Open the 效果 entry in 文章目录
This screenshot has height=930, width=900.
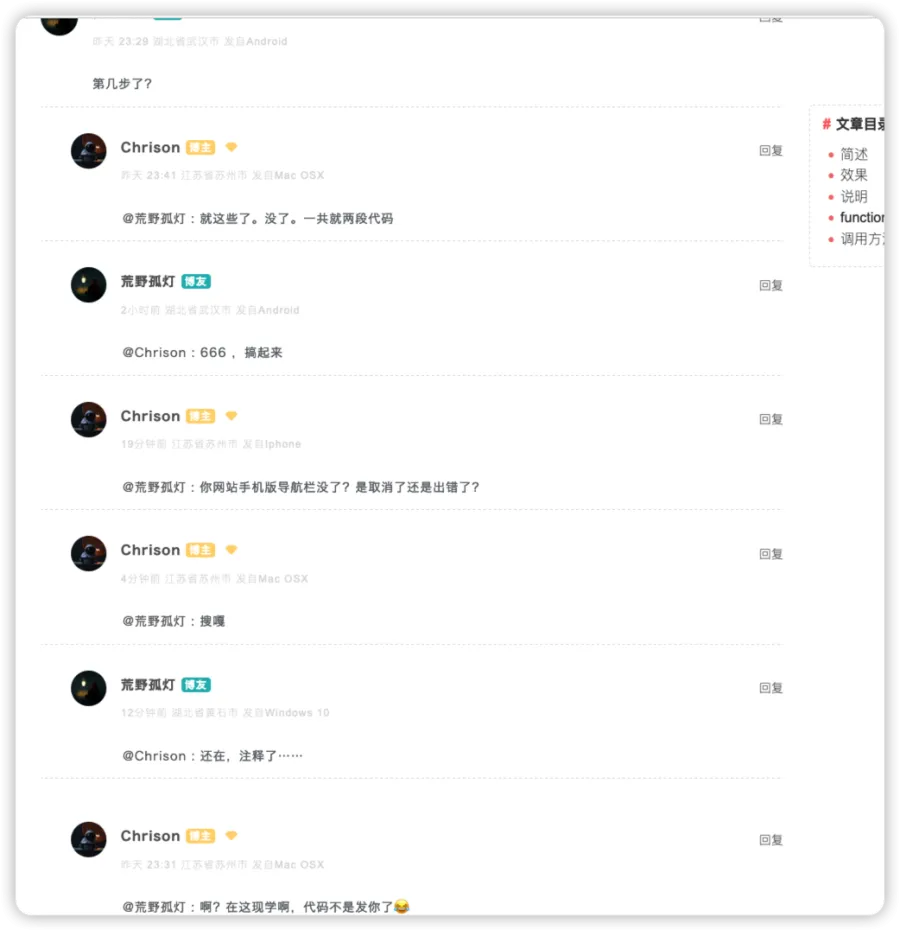pos(855,175)
